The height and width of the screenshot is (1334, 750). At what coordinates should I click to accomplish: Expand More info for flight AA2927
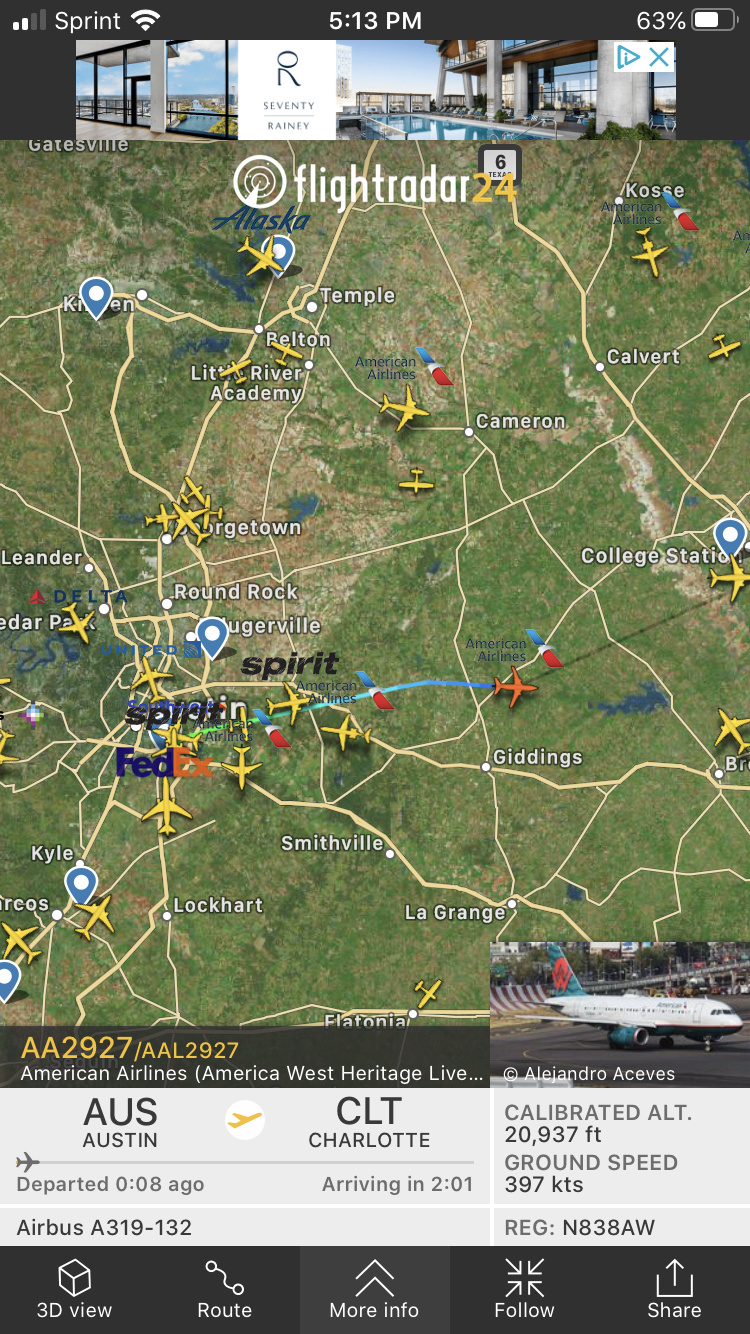(375, 1289)
